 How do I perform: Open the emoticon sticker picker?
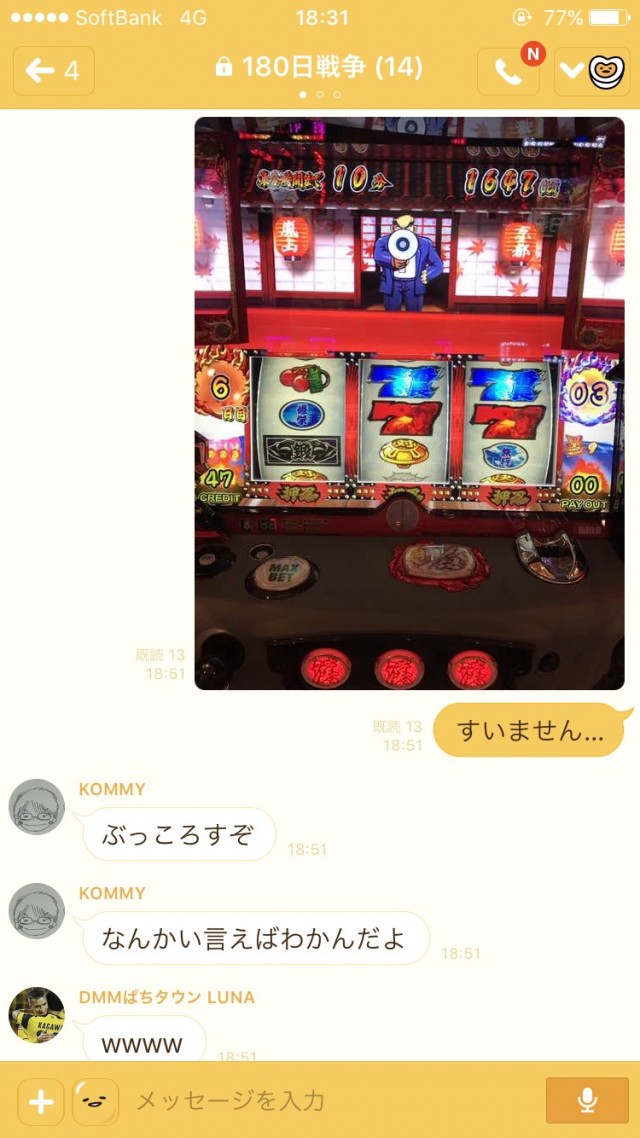click(x=96, y=1101)
